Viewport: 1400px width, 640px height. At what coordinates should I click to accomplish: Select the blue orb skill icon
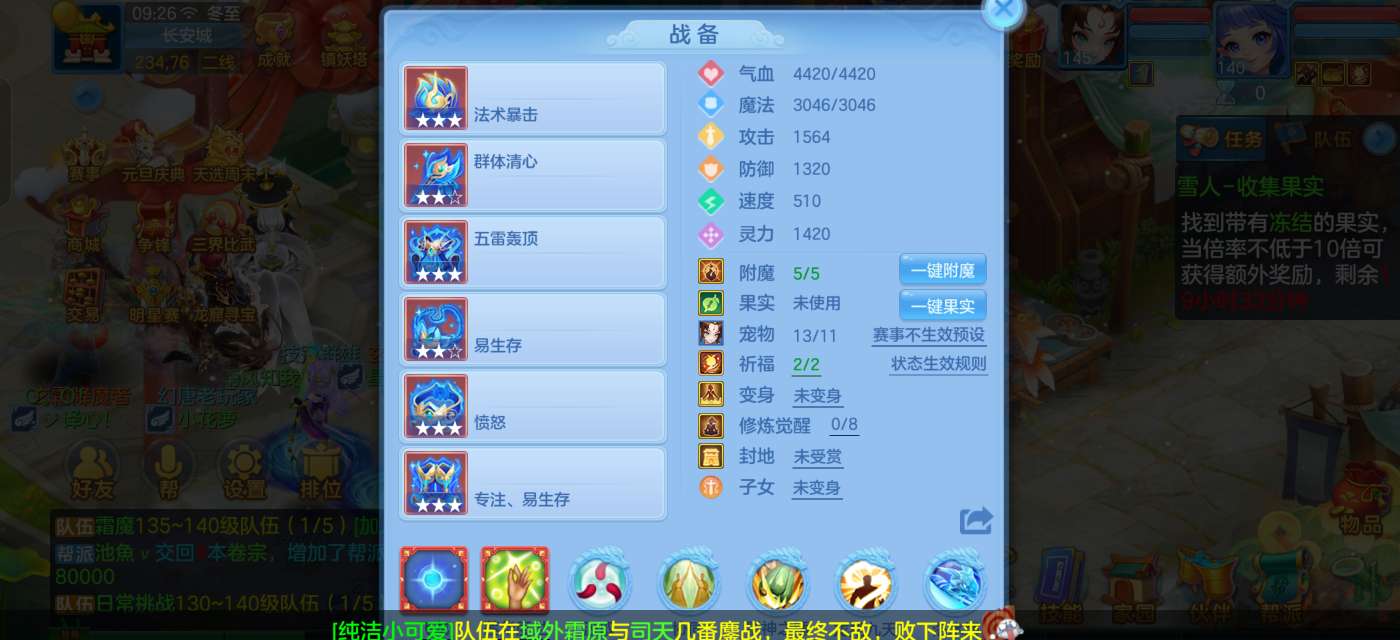[434, 580]
